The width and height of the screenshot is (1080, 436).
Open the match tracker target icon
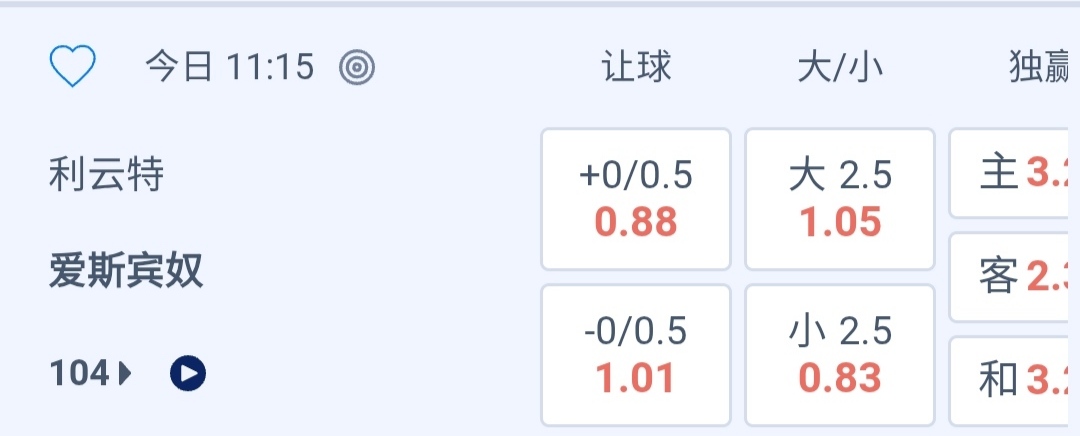pyautogui.click(x=357, y=68)
